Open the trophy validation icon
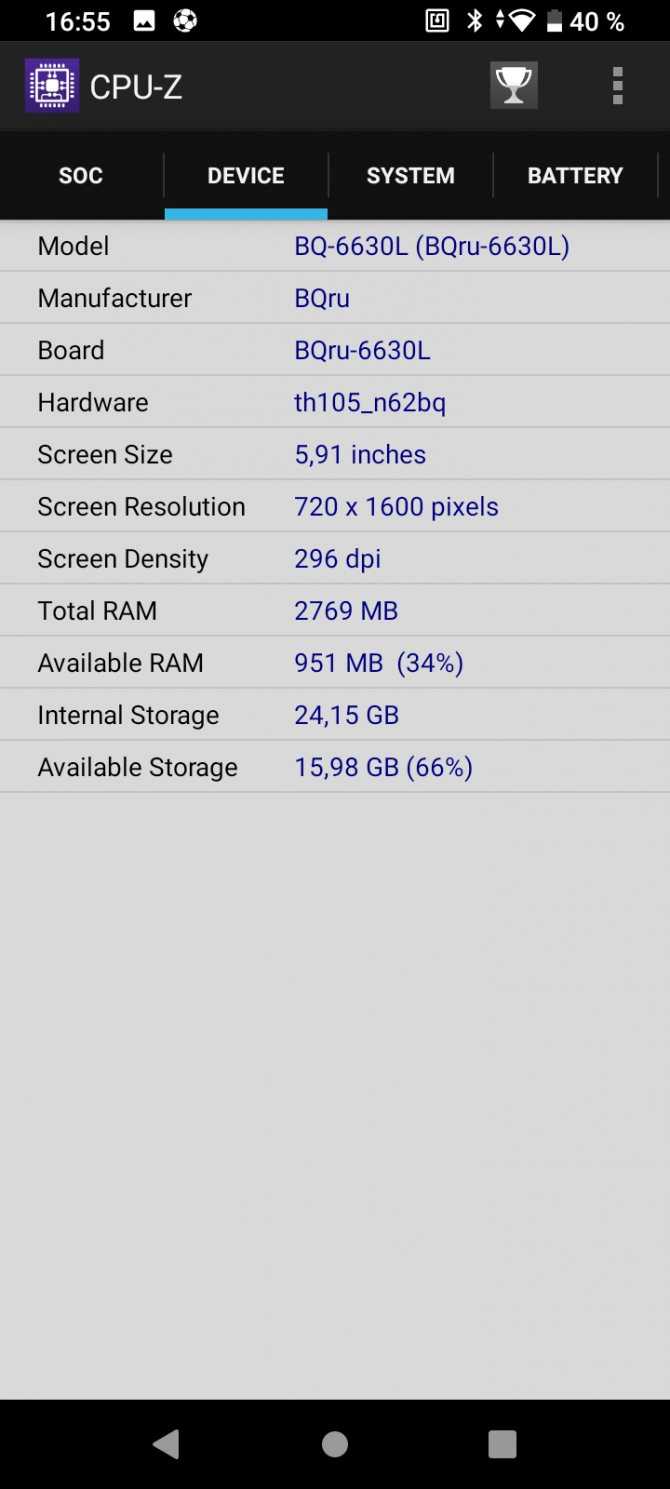The width and height of the screenshot is (670, 1489). tap(514, 86)
